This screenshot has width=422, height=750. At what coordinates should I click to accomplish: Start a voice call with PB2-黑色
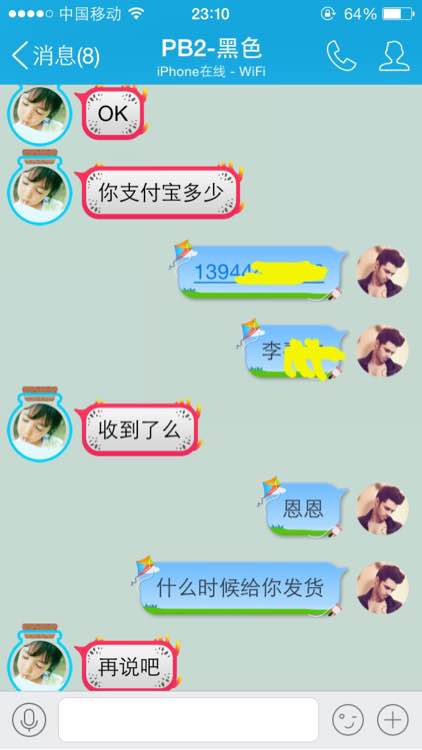[x=341, y=55]
